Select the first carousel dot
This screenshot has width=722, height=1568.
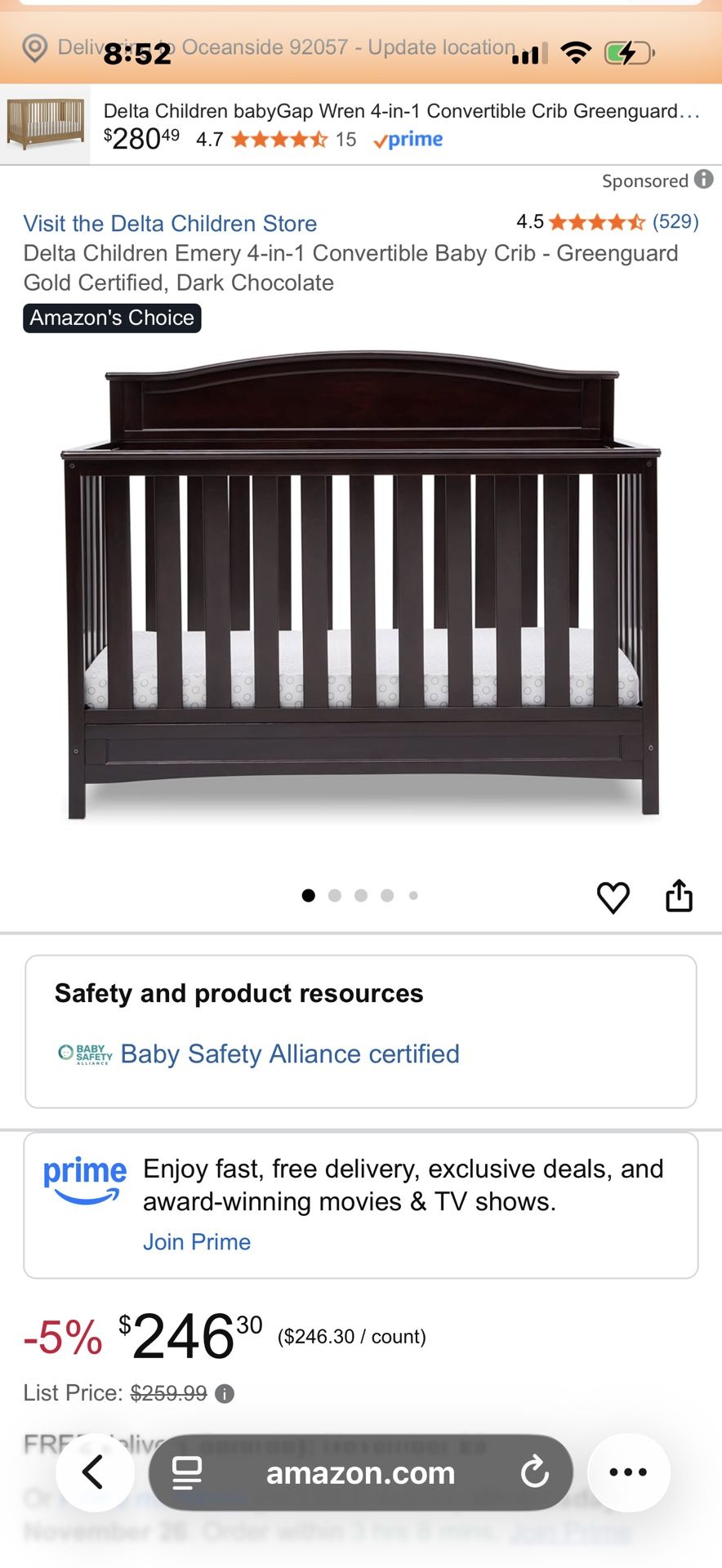[x=309, y=895]
